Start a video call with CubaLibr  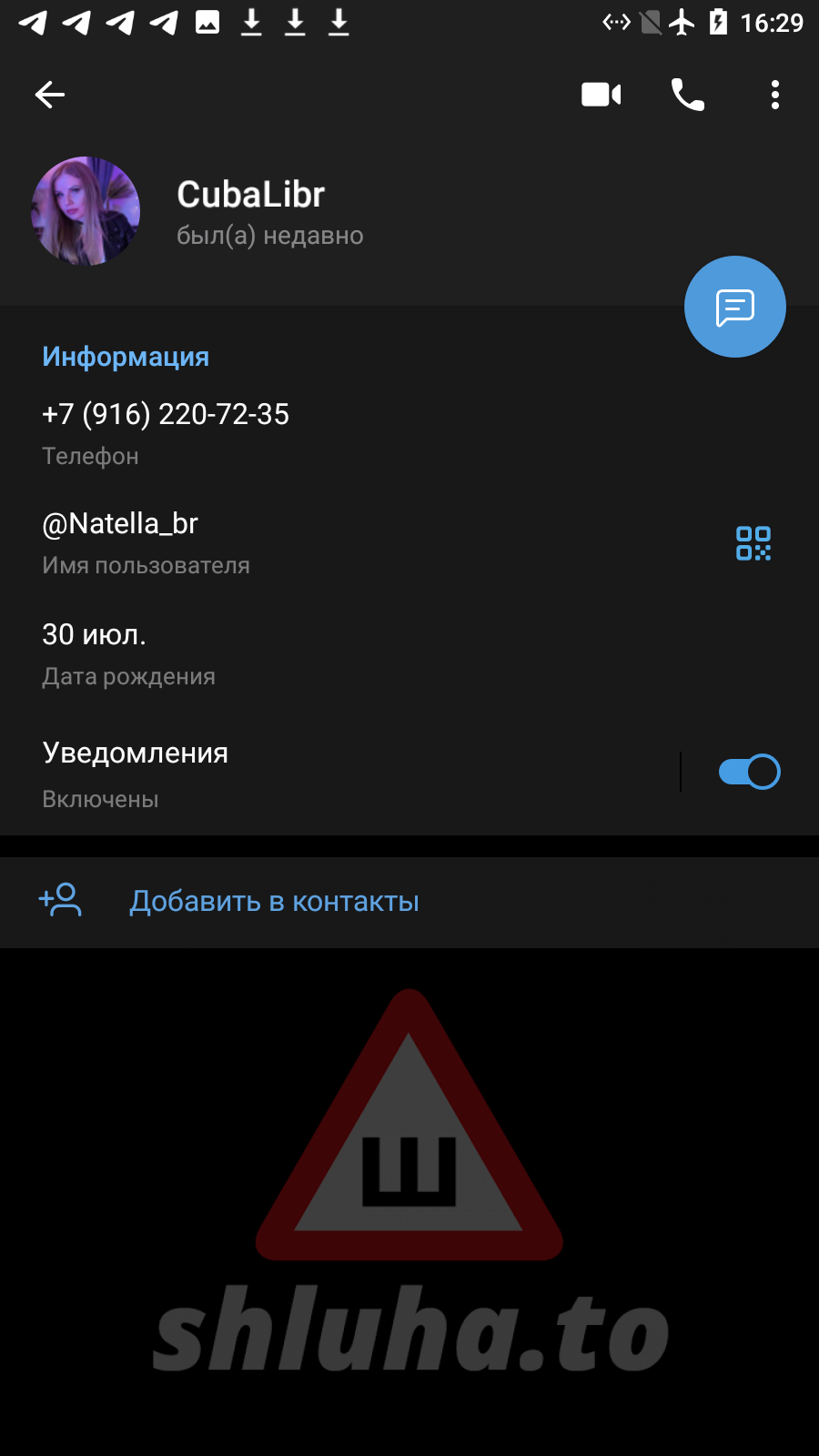601,95
